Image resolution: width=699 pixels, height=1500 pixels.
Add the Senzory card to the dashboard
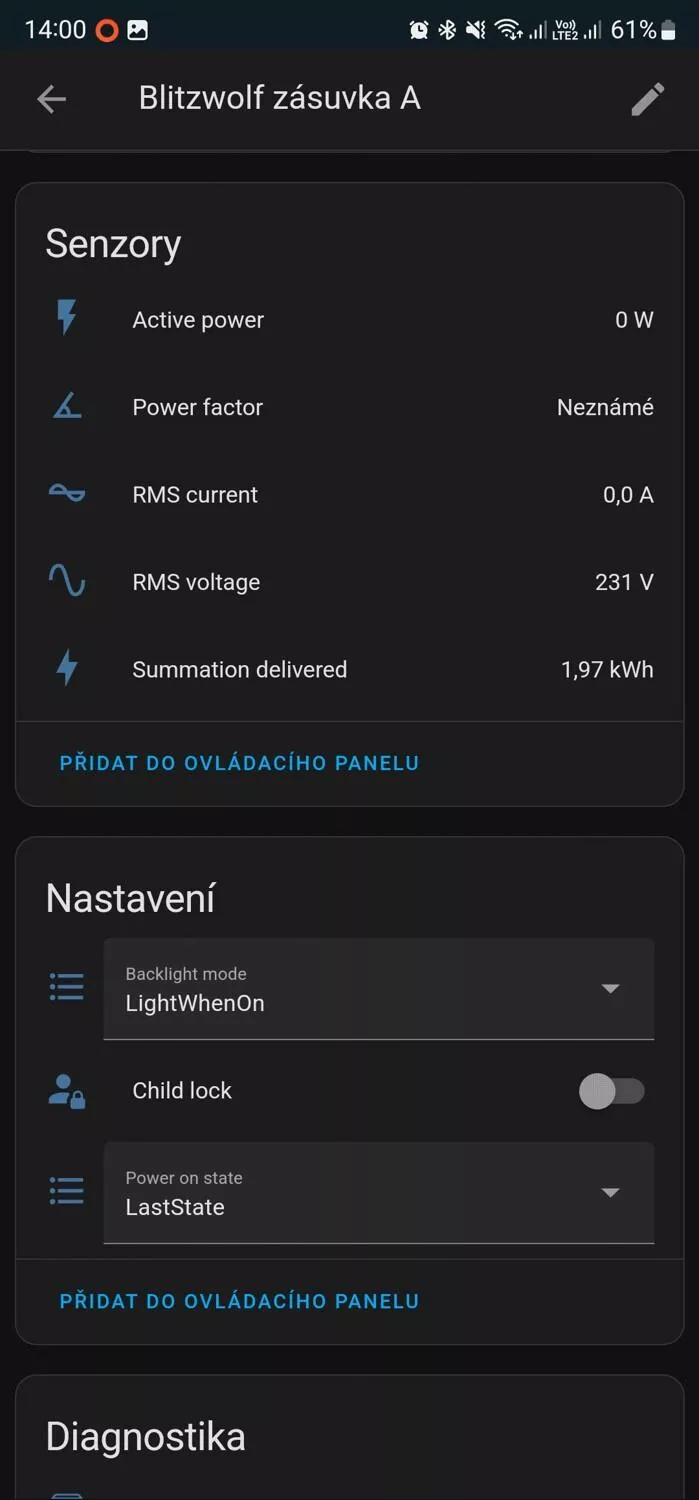pos(239,763)
